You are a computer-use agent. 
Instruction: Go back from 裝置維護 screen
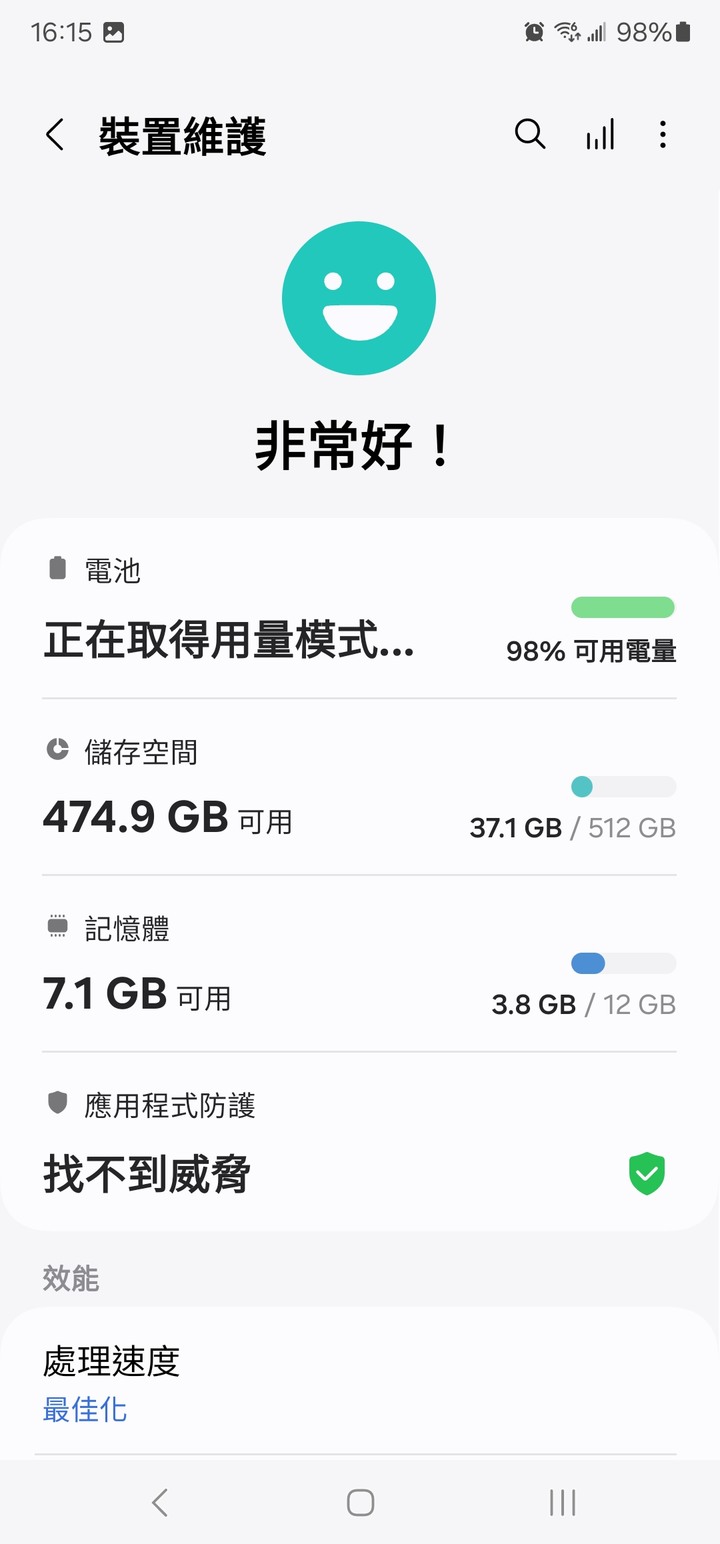point(55,135)
